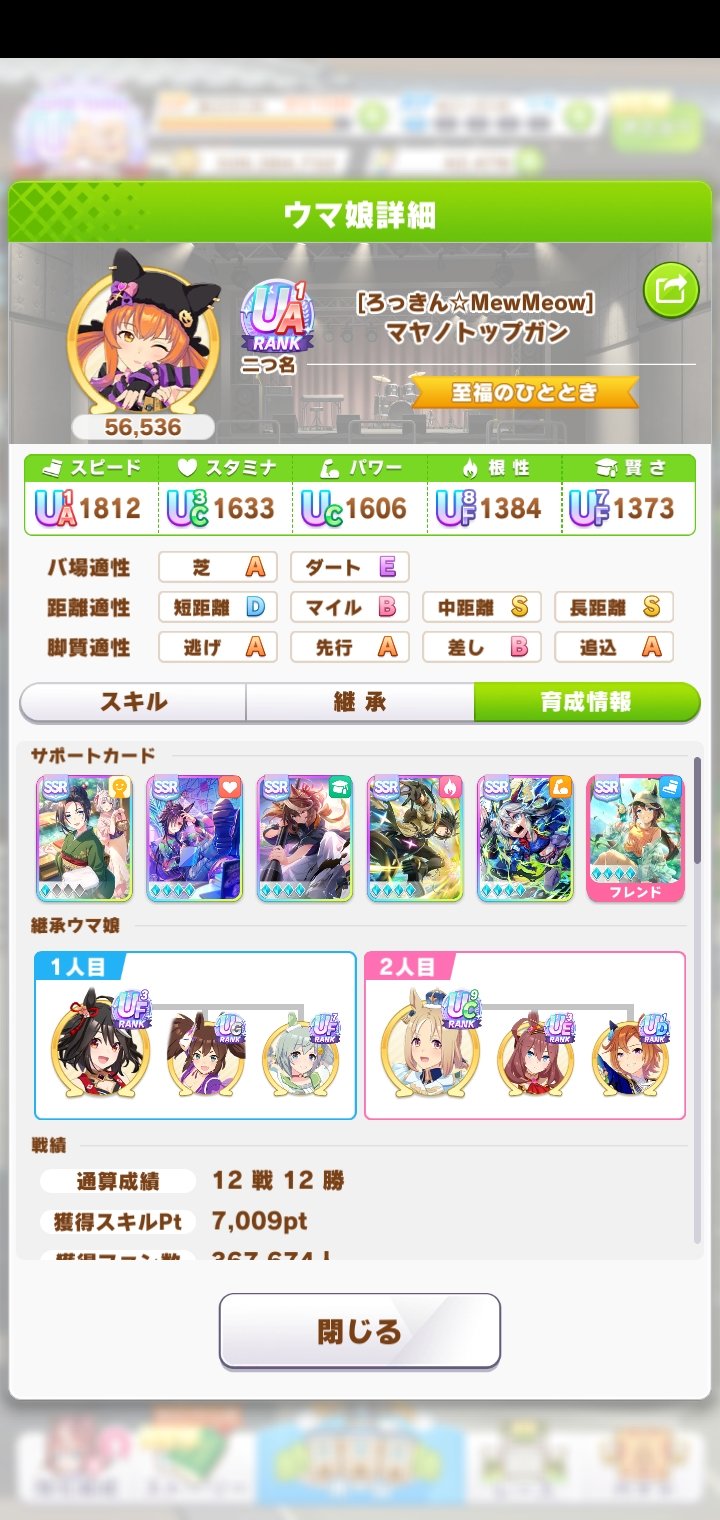This screenshot has width=720, height=1520.
Task: Open the second SSR support card with heart icon
Action: tap(195, 838)
